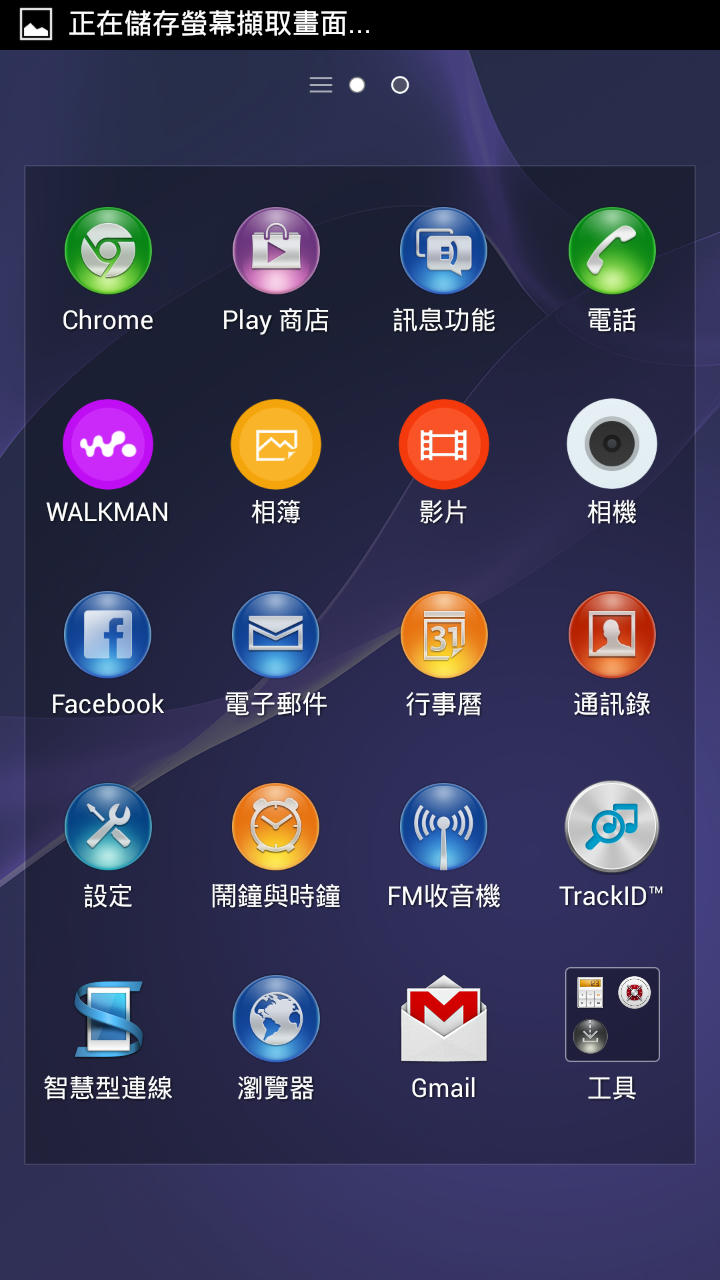Open the 影片 video app
Screen dimensions: 720x1280
coord(444,444)
